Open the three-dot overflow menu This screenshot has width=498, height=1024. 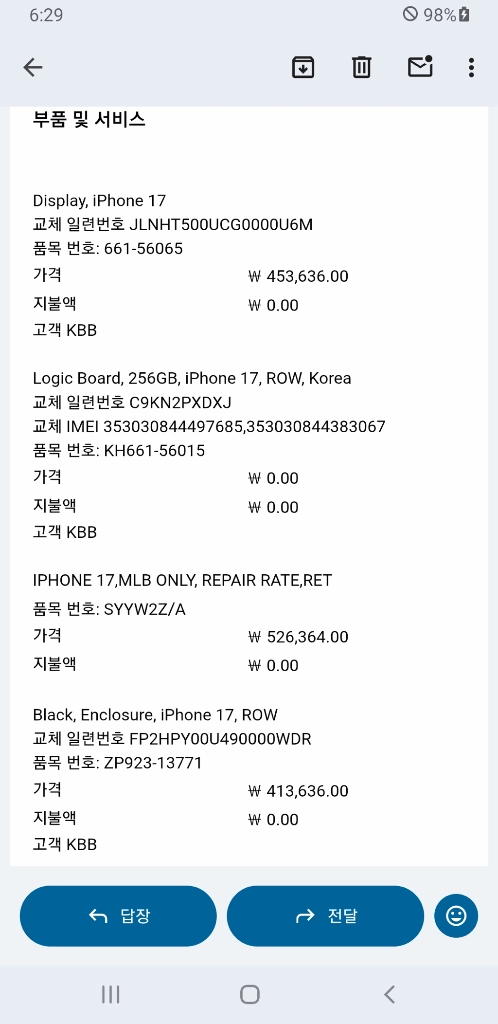pyautogui.click(x=471, y=67)
